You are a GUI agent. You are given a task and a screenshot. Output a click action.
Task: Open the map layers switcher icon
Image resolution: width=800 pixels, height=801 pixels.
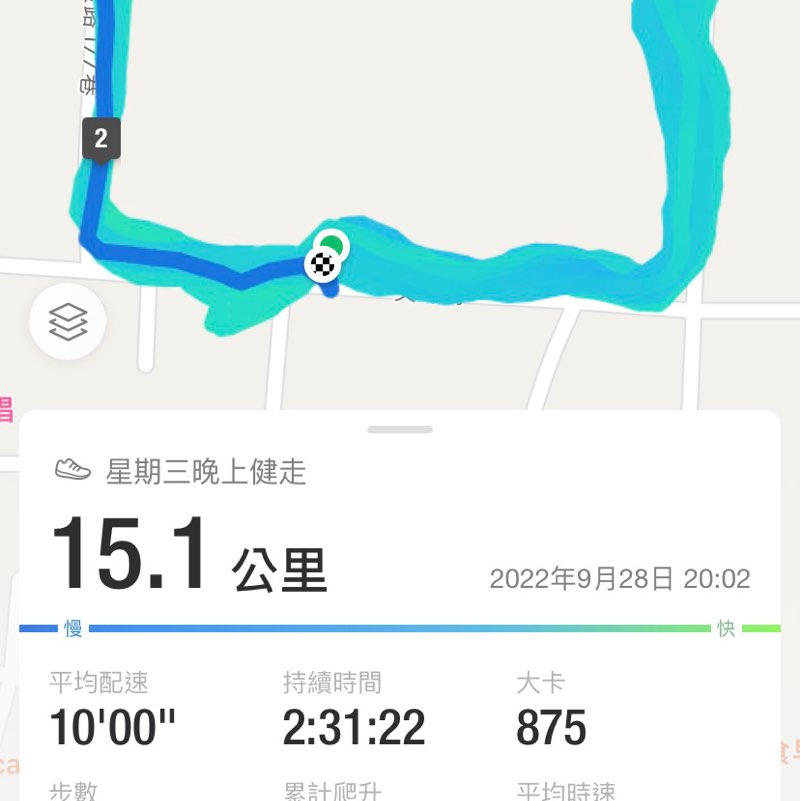point(68,322)
